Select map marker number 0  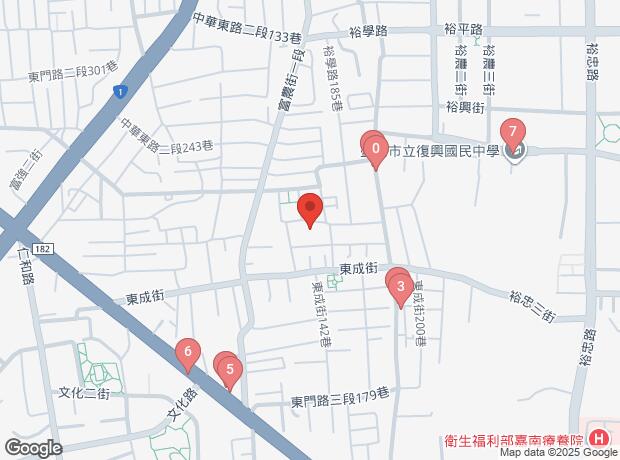(x=376, y=151)
